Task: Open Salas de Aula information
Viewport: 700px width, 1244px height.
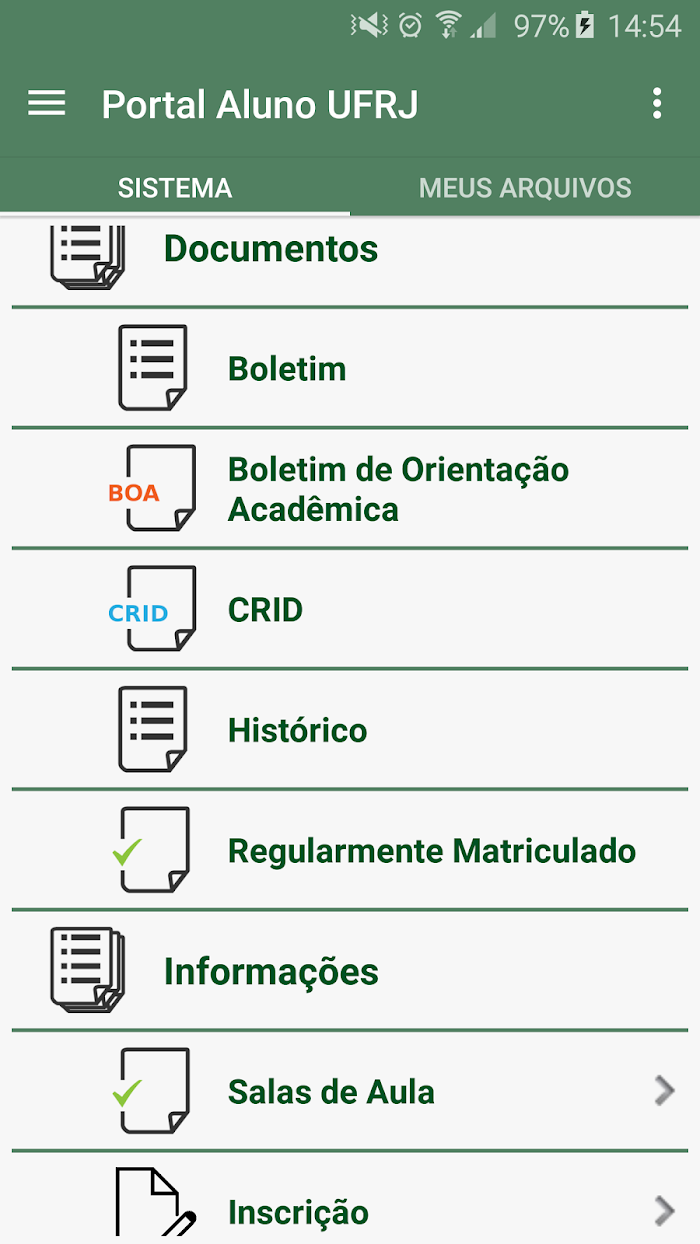Action: (x=350, y=1091)
